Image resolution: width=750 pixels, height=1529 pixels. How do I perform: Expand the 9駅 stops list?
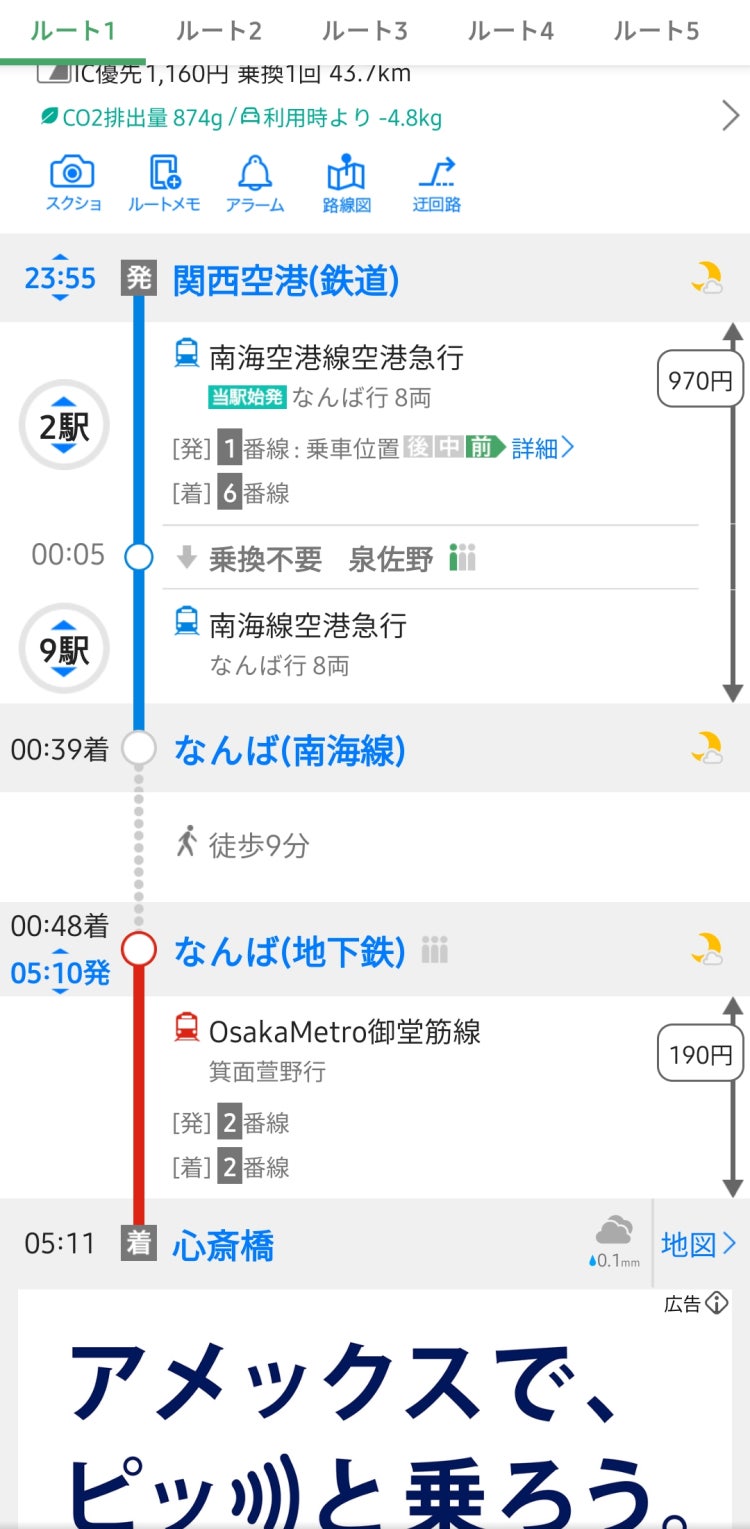64,651
